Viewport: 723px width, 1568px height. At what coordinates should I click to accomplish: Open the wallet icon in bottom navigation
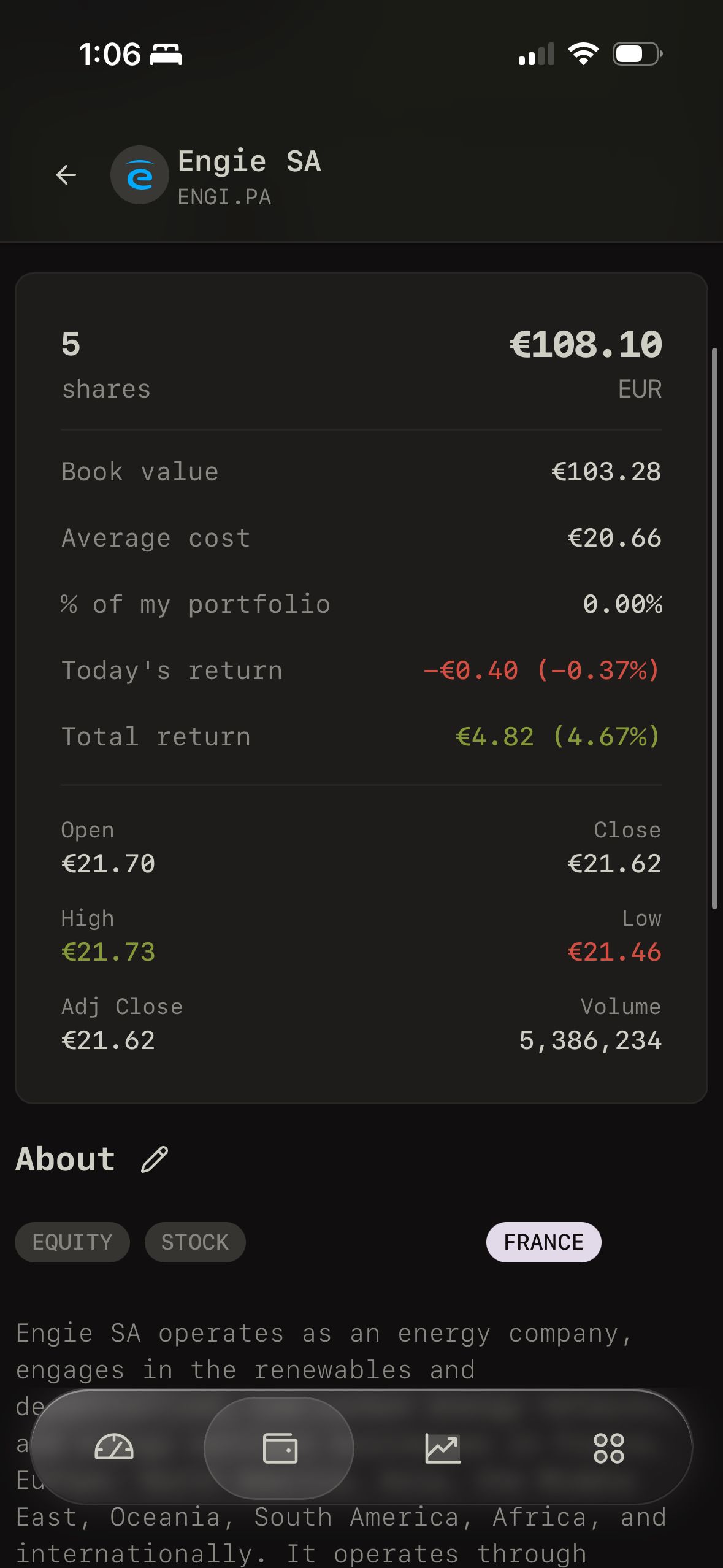coord(280,1449)
